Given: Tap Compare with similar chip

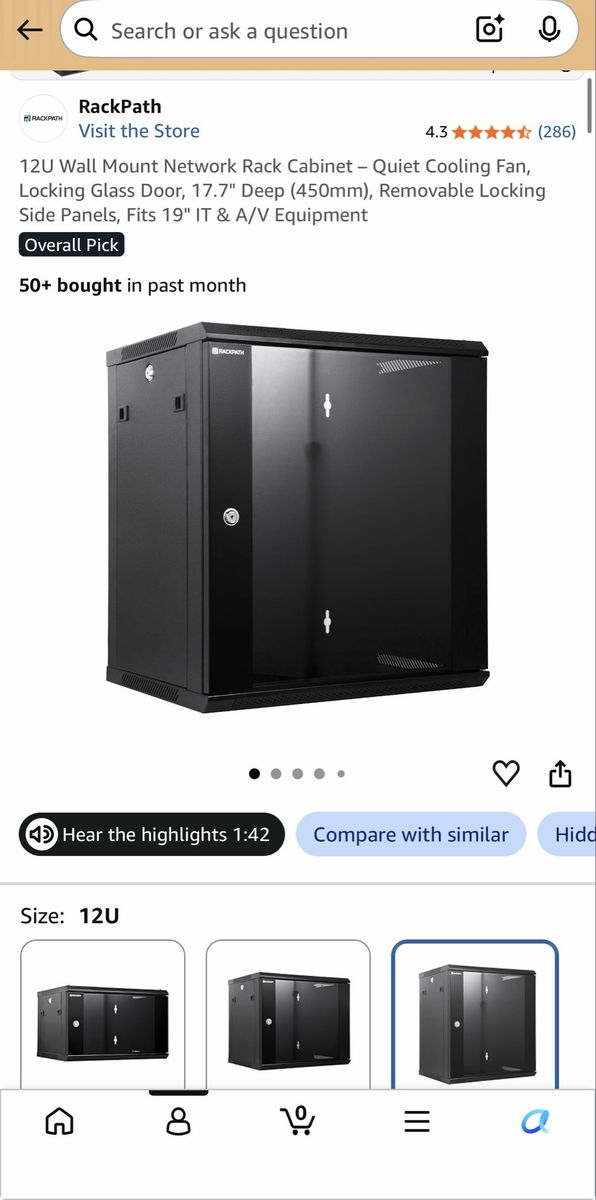Looking at the screenshot, I should pos(411,834).
